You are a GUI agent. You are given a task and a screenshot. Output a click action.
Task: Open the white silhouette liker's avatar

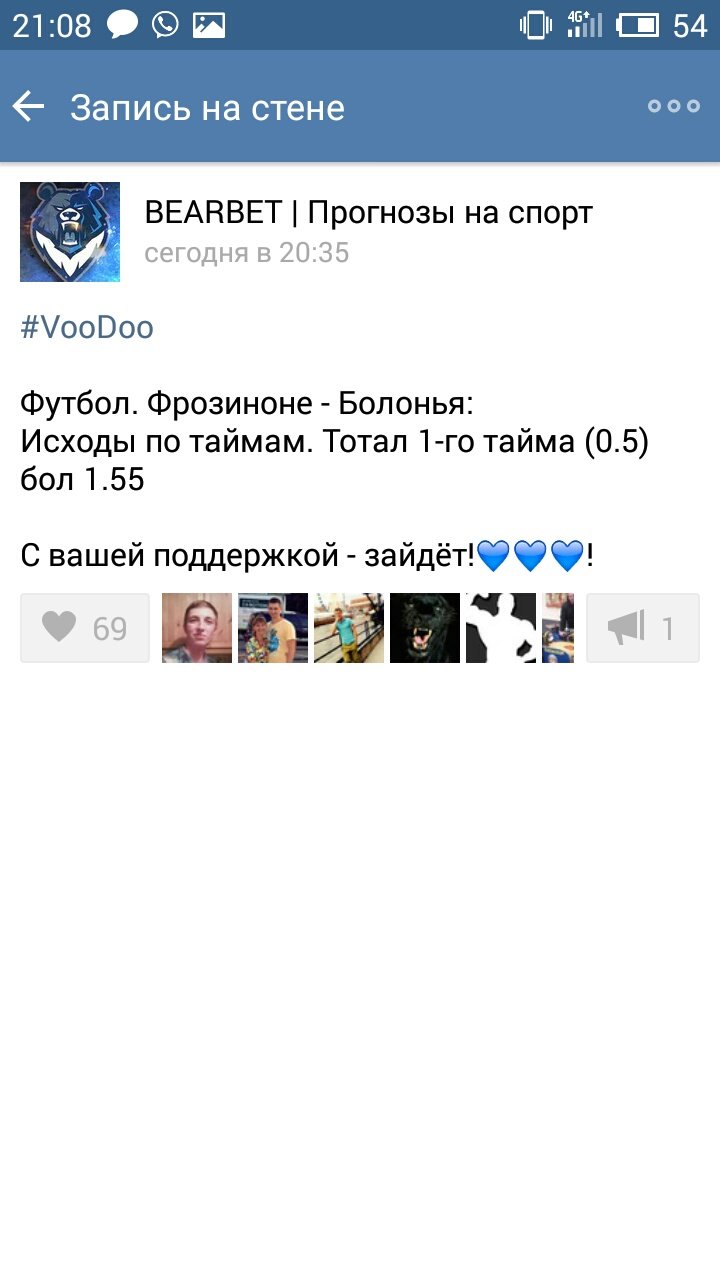(501, 628)
